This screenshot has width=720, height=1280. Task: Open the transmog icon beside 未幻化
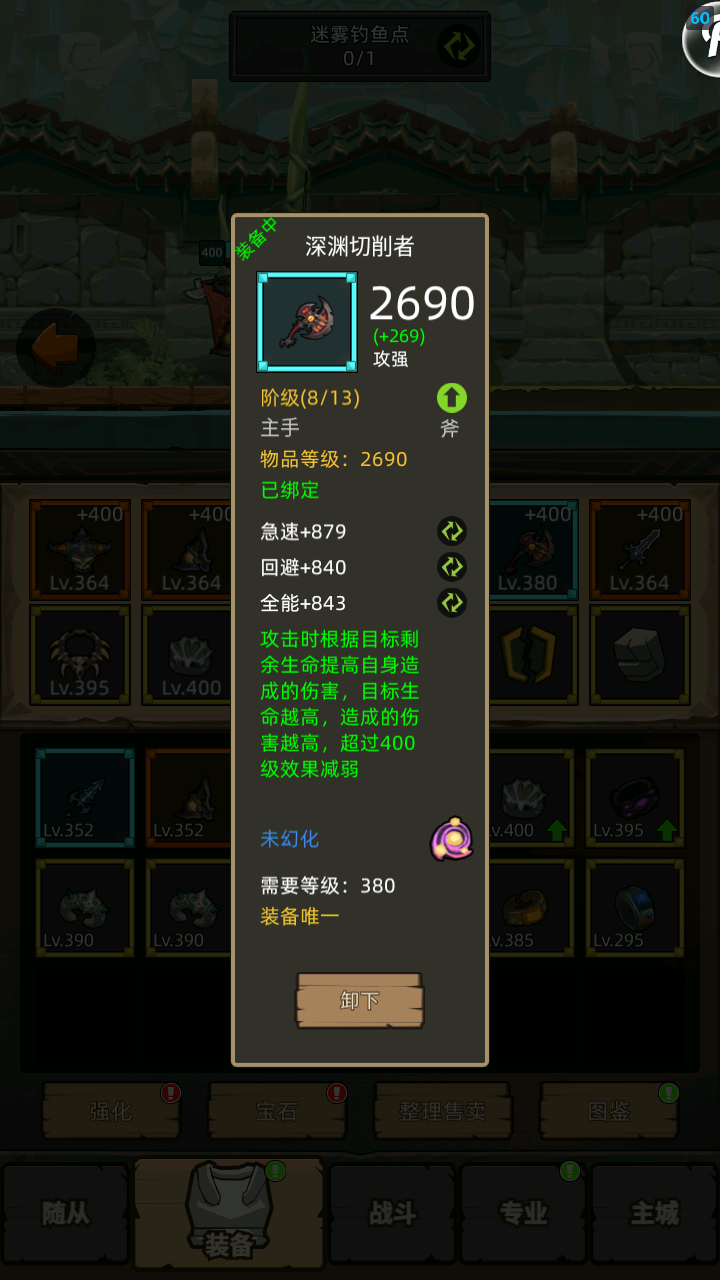452,839
